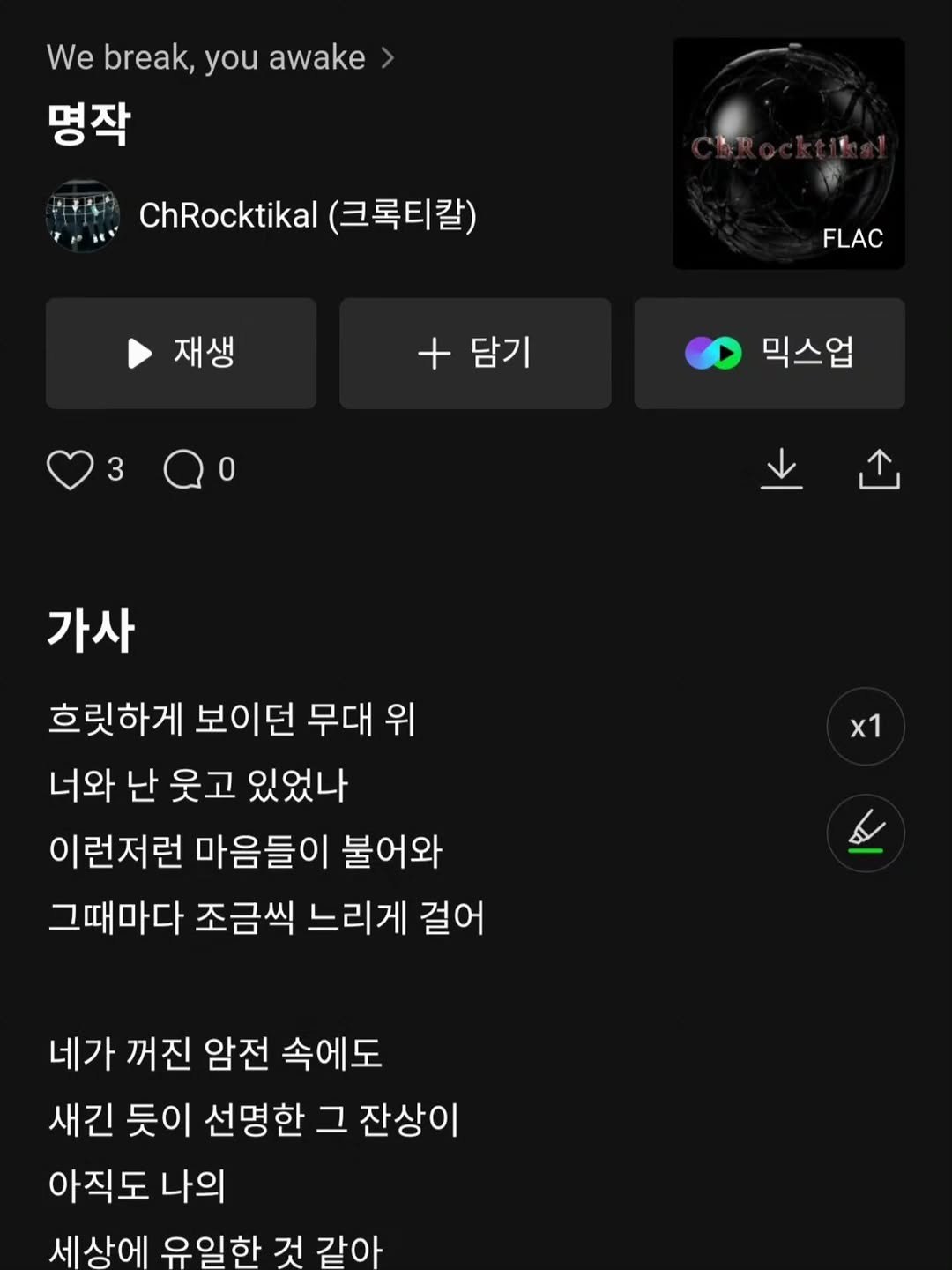Select the song title 명작
This screenshot has width=952, height=1270.
coord(89,123)
